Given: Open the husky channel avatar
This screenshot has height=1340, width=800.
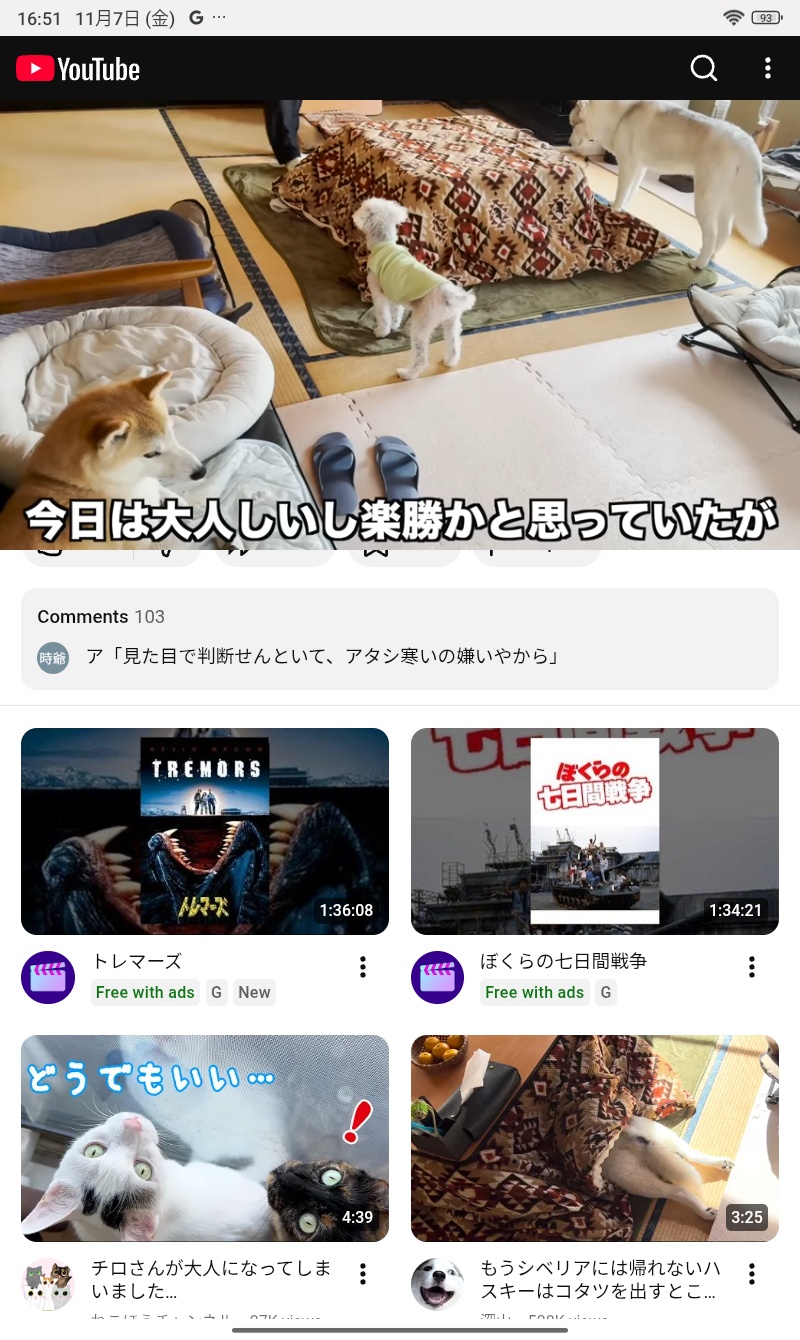Looking at the screenshot, I should [x=438, y=1284].
